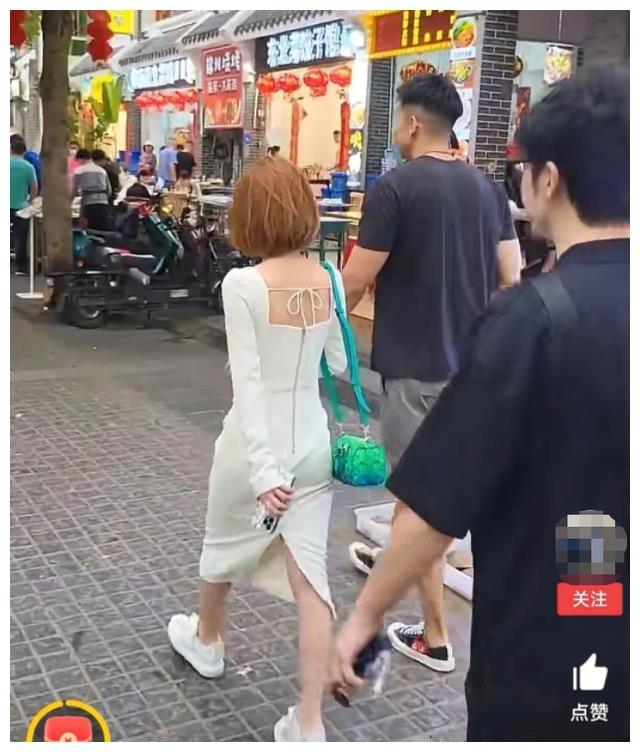Follow the video creator via 关注

[589, 599]
